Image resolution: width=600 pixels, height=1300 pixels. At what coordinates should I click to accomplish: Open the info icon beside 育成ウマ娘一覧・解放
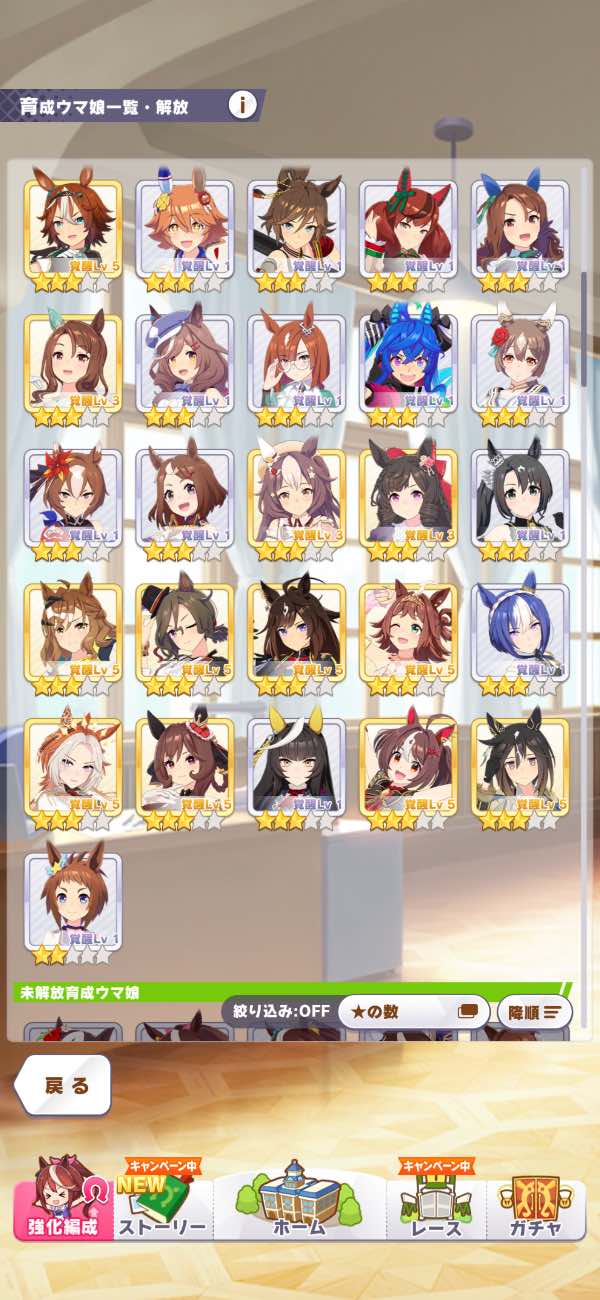click(242, 104)
